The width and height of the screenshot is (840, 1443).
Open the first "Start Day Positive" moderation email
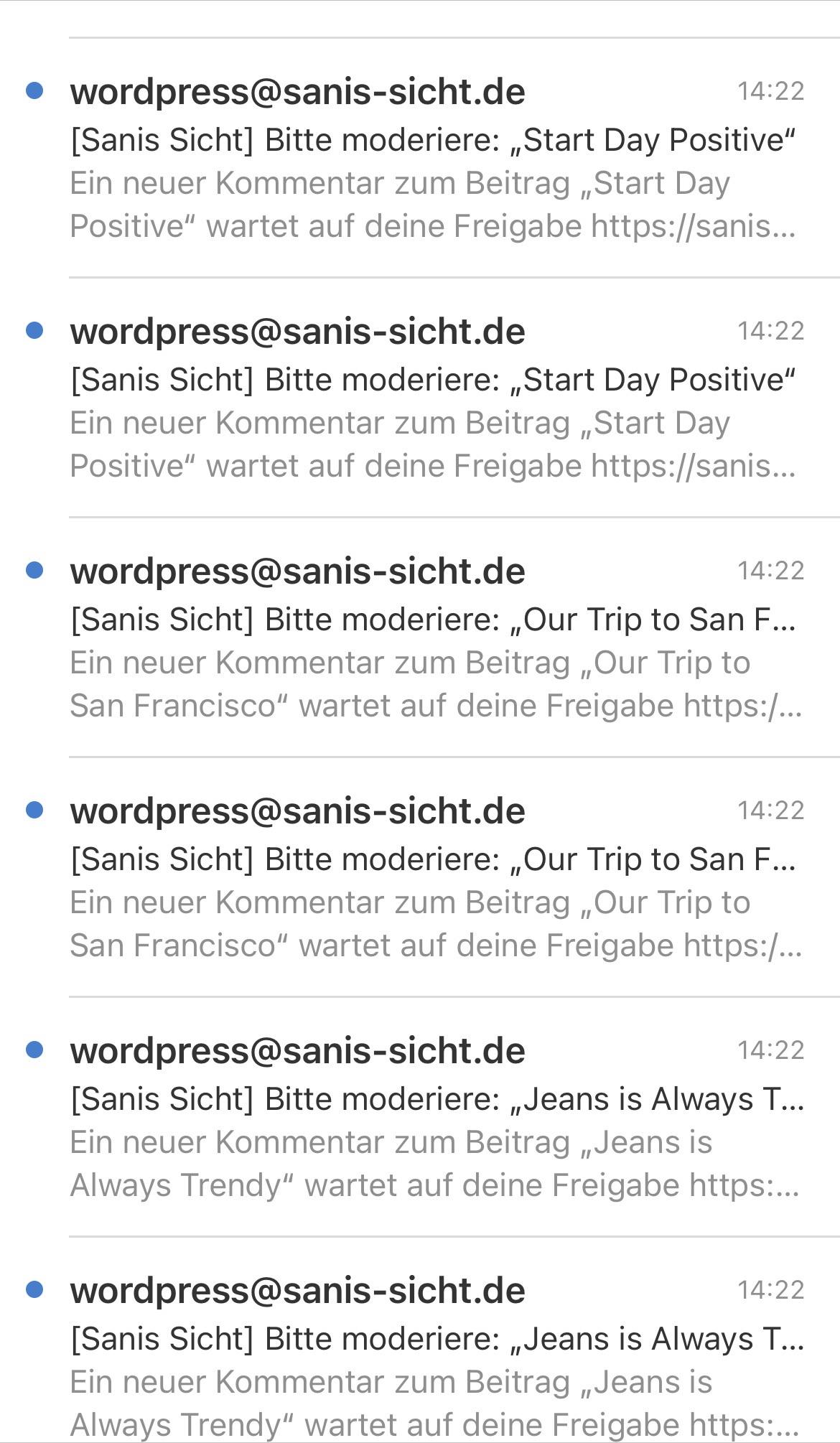pos(420,158)
